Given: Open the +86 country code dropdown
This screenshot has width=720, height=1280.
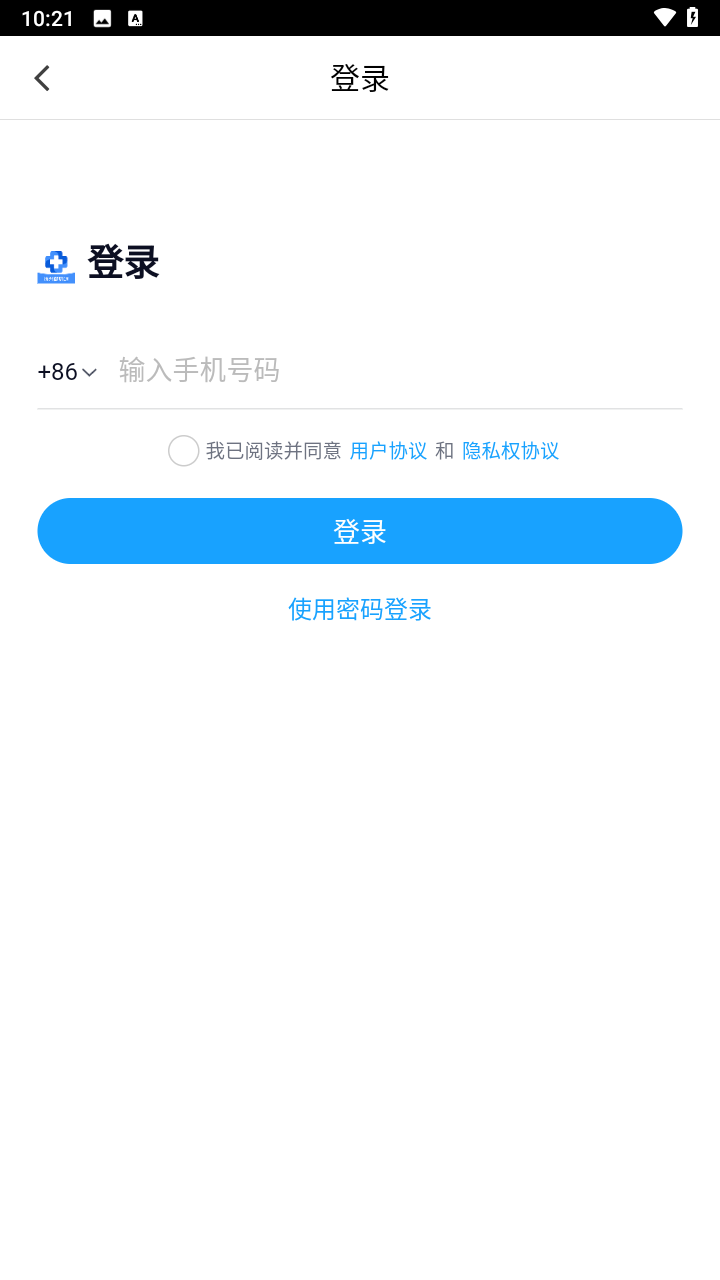Looking at the screenshot, I should tap(67, 371).
